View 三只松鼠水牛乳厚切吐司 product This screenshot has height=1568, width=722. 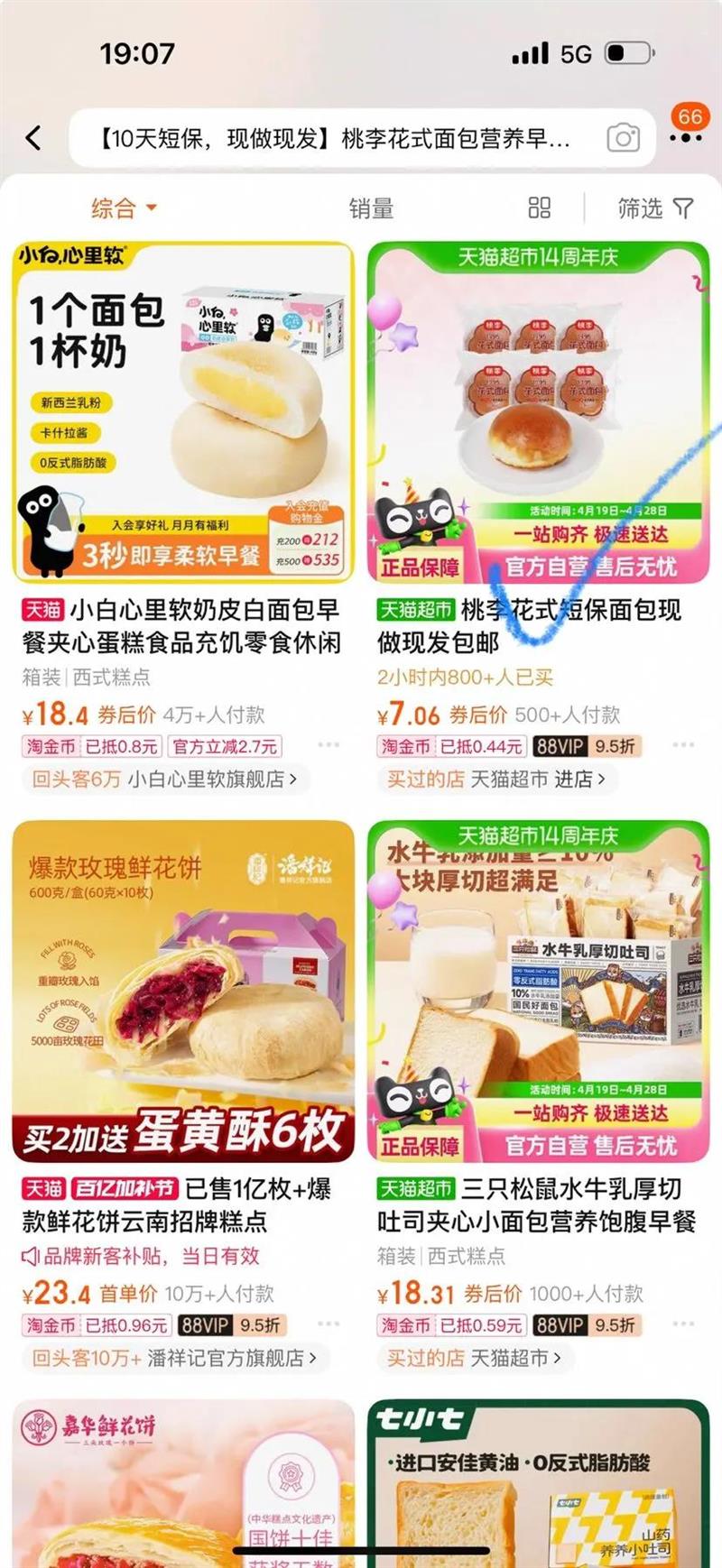click(x=538, y=991)
